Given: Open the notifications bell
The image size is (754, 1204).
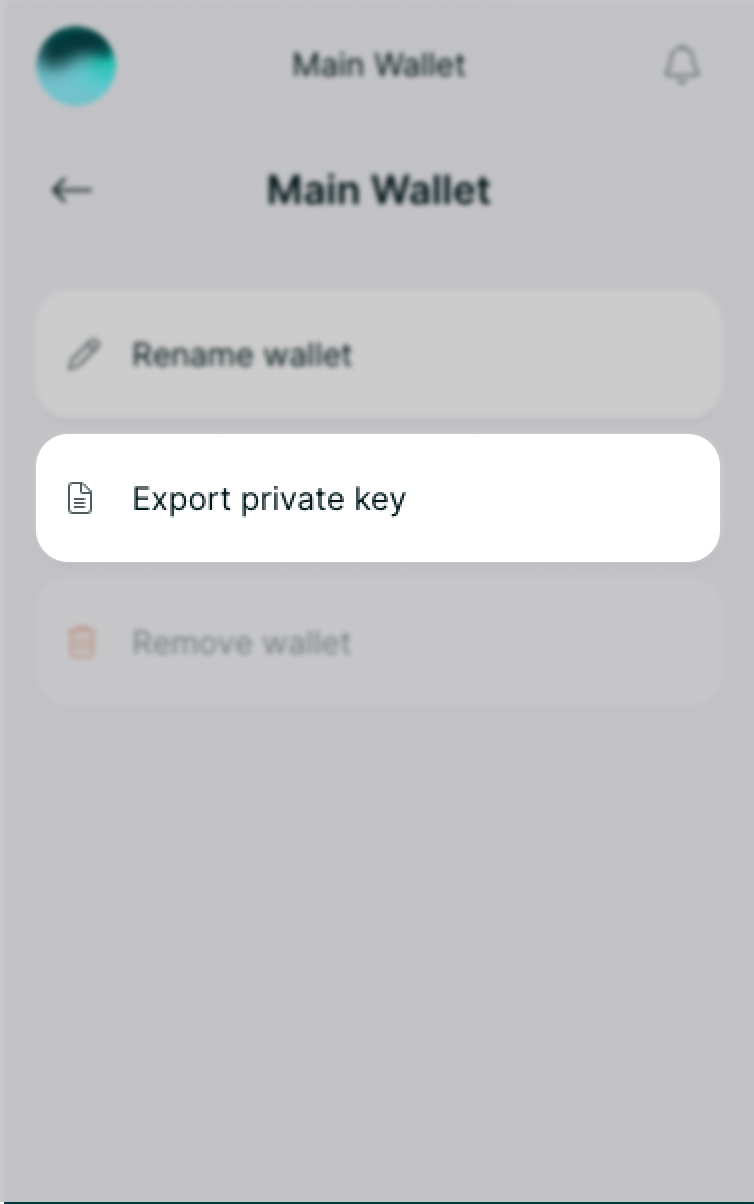Looking at the screenshot, I should coord(681,66).
